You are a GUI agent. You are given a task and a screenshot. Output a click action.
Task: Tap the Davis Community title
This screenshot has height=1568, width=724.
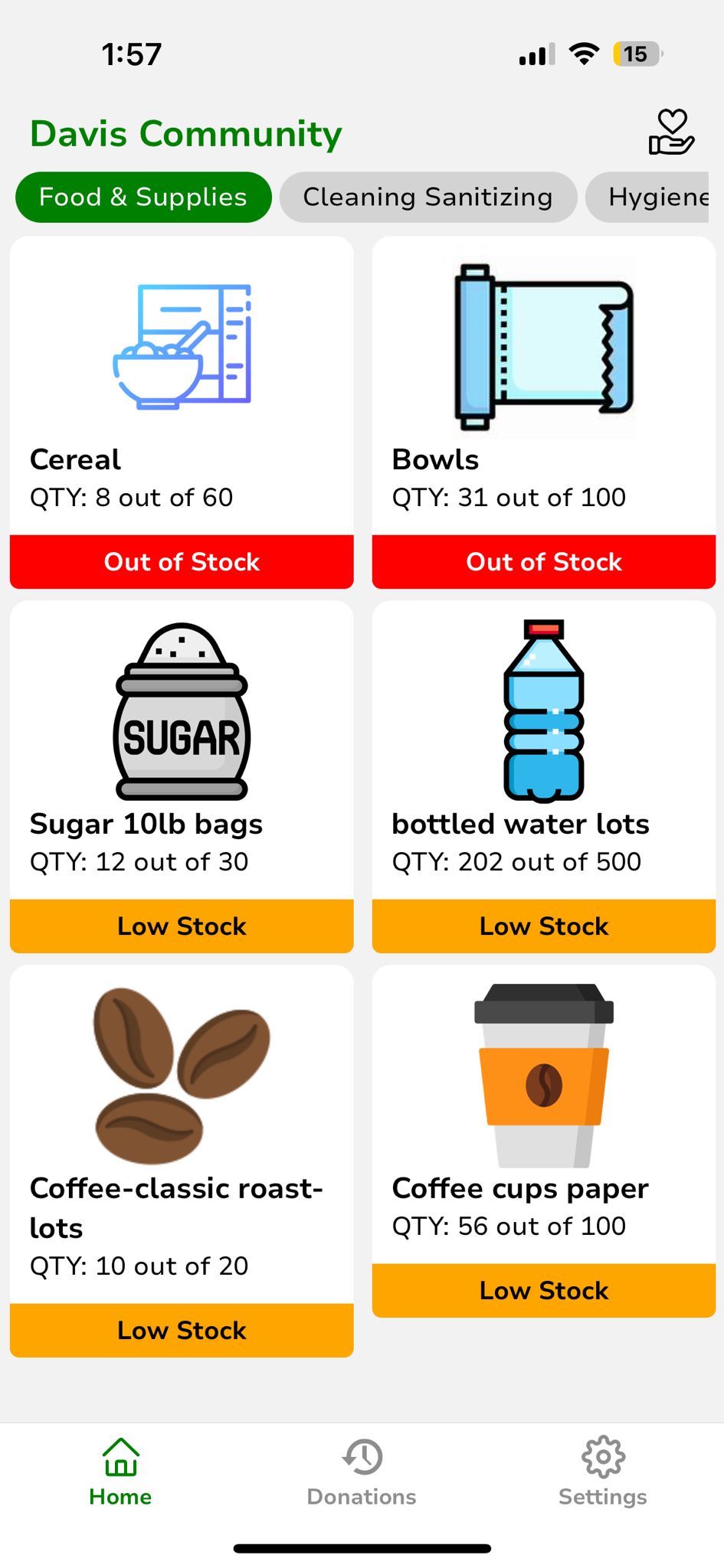click(x=186, y=132)
